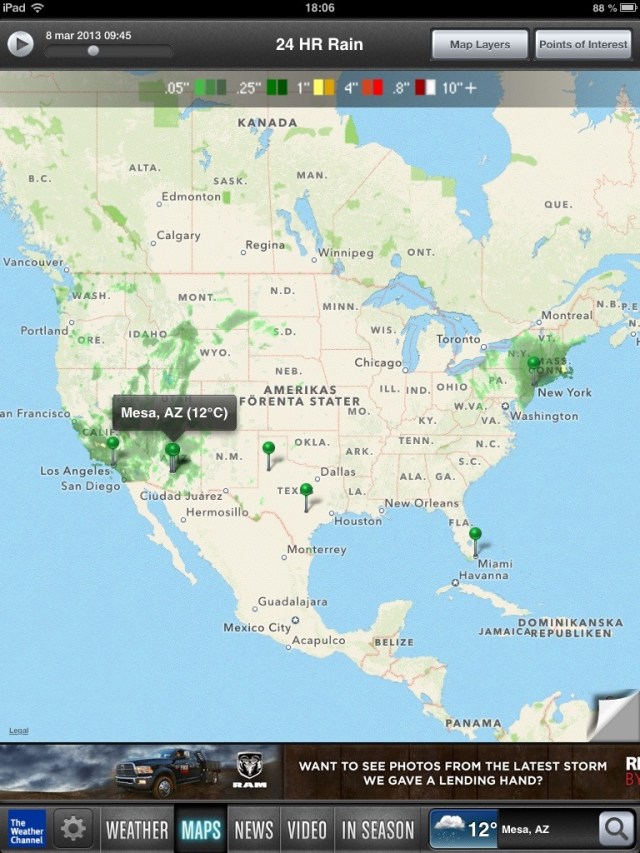Select the green pin near Los Angeles
Viewport: 640px width, 853px height.
coord(113,444)
